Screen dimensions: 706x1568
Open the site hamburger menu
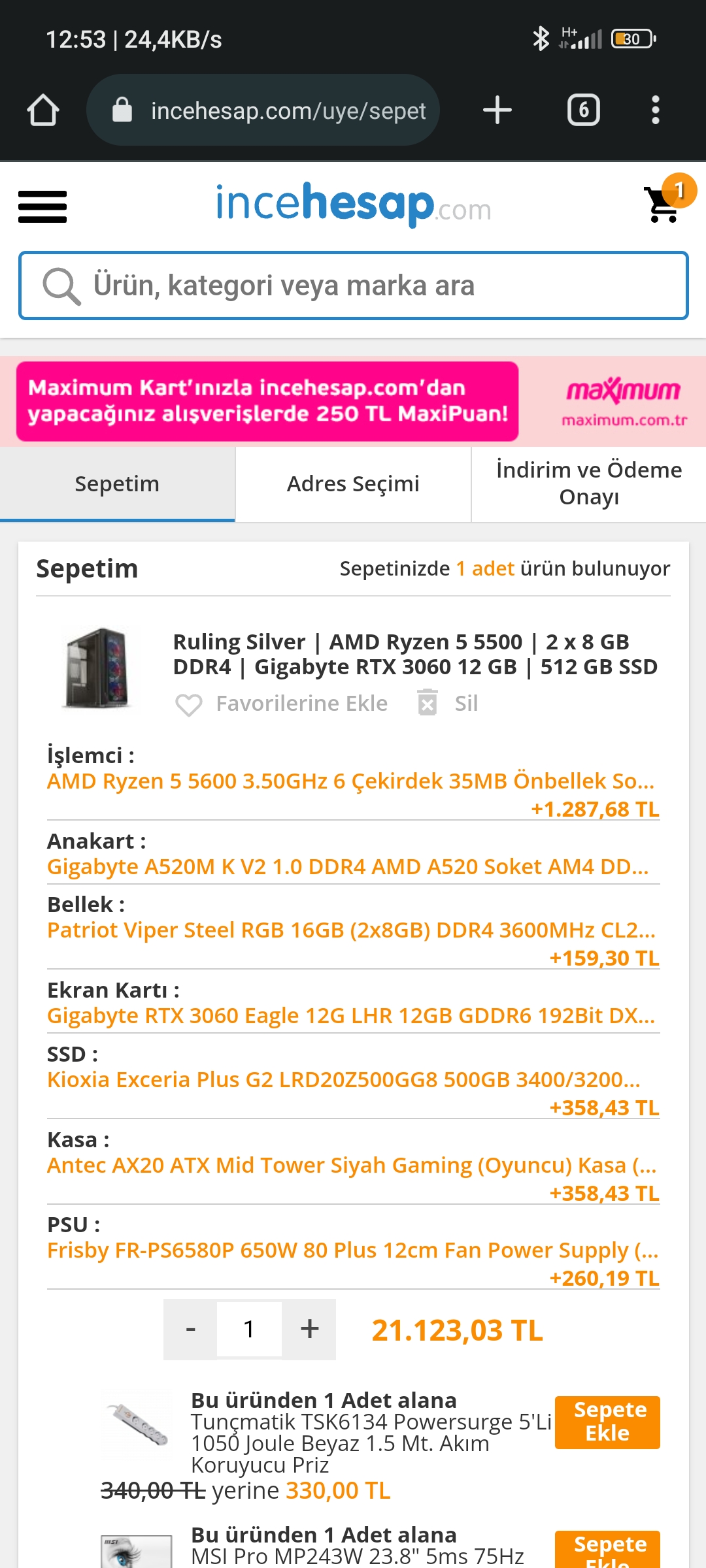coord(42,207)
